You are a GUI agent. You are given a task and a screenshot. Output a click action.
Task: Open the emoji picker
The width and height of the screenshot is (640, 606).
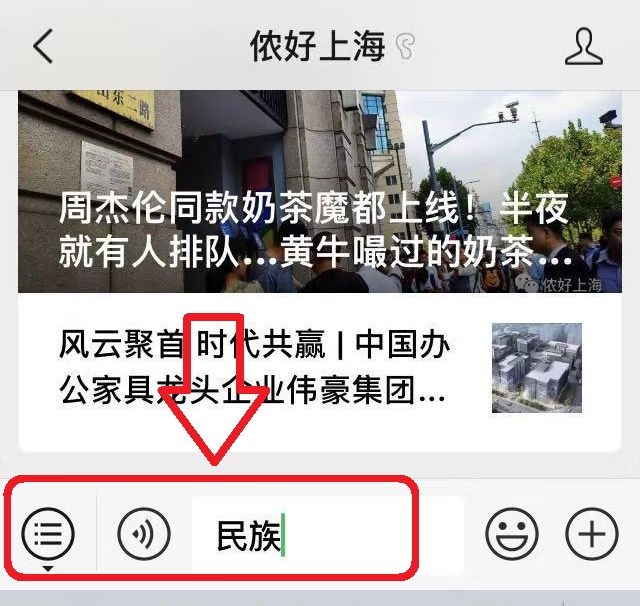[x=510, y=535]
